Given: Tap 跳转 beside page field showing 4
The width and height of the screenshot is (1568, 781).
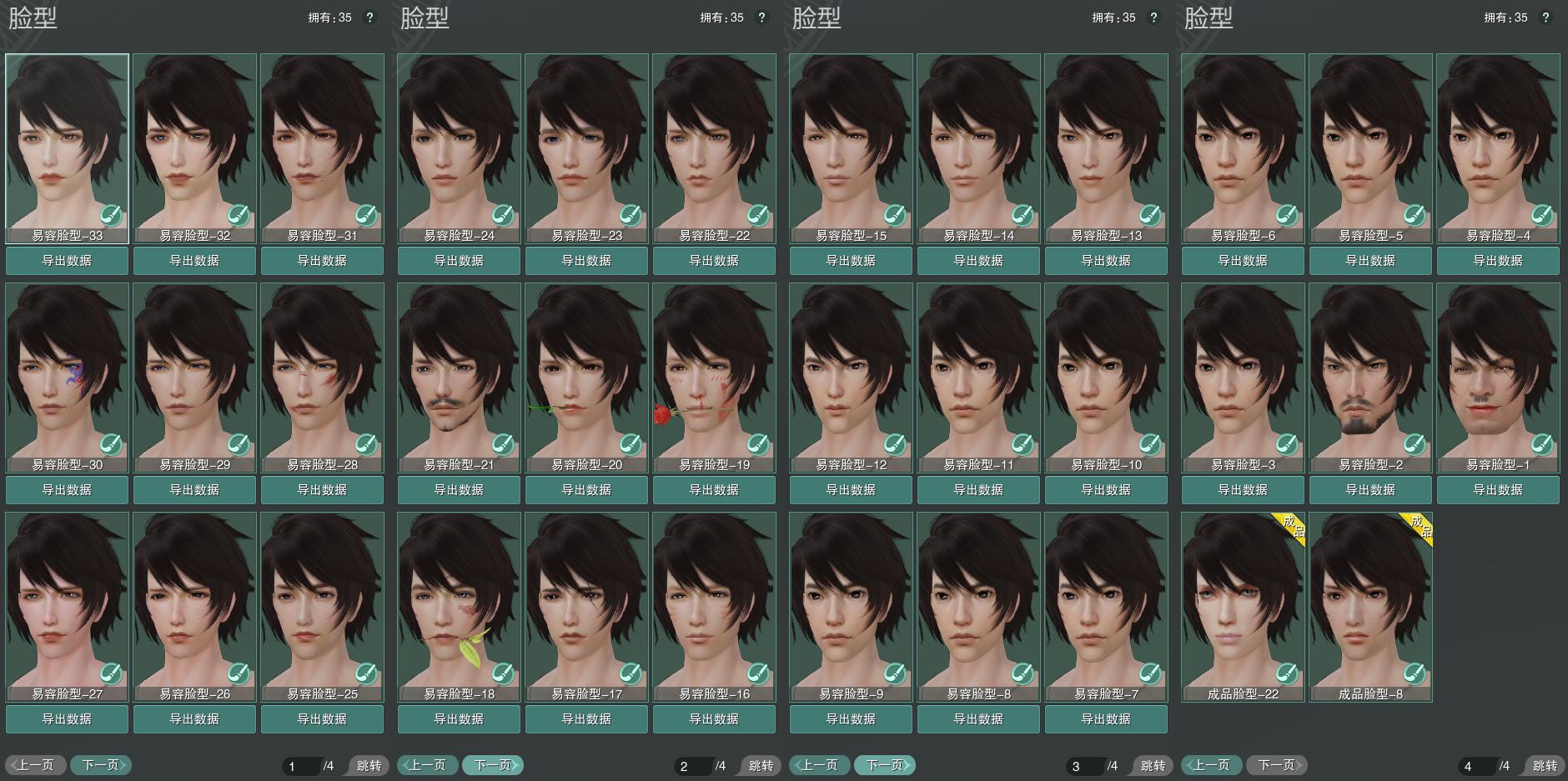Looking at the screenshot, I should coord(1545,766).
